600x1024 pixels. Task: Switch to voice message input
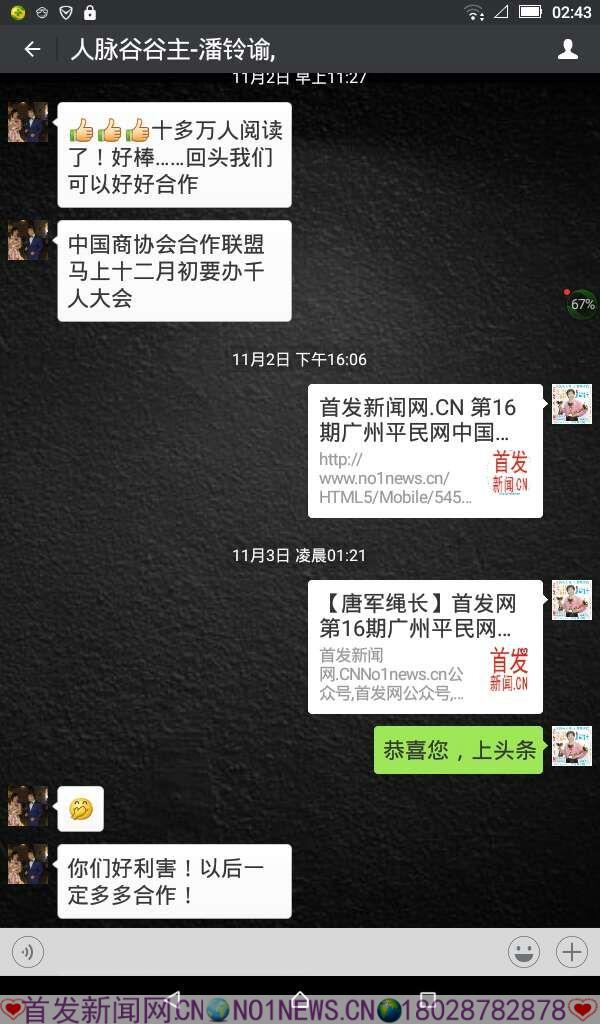[x=27, y=952]
